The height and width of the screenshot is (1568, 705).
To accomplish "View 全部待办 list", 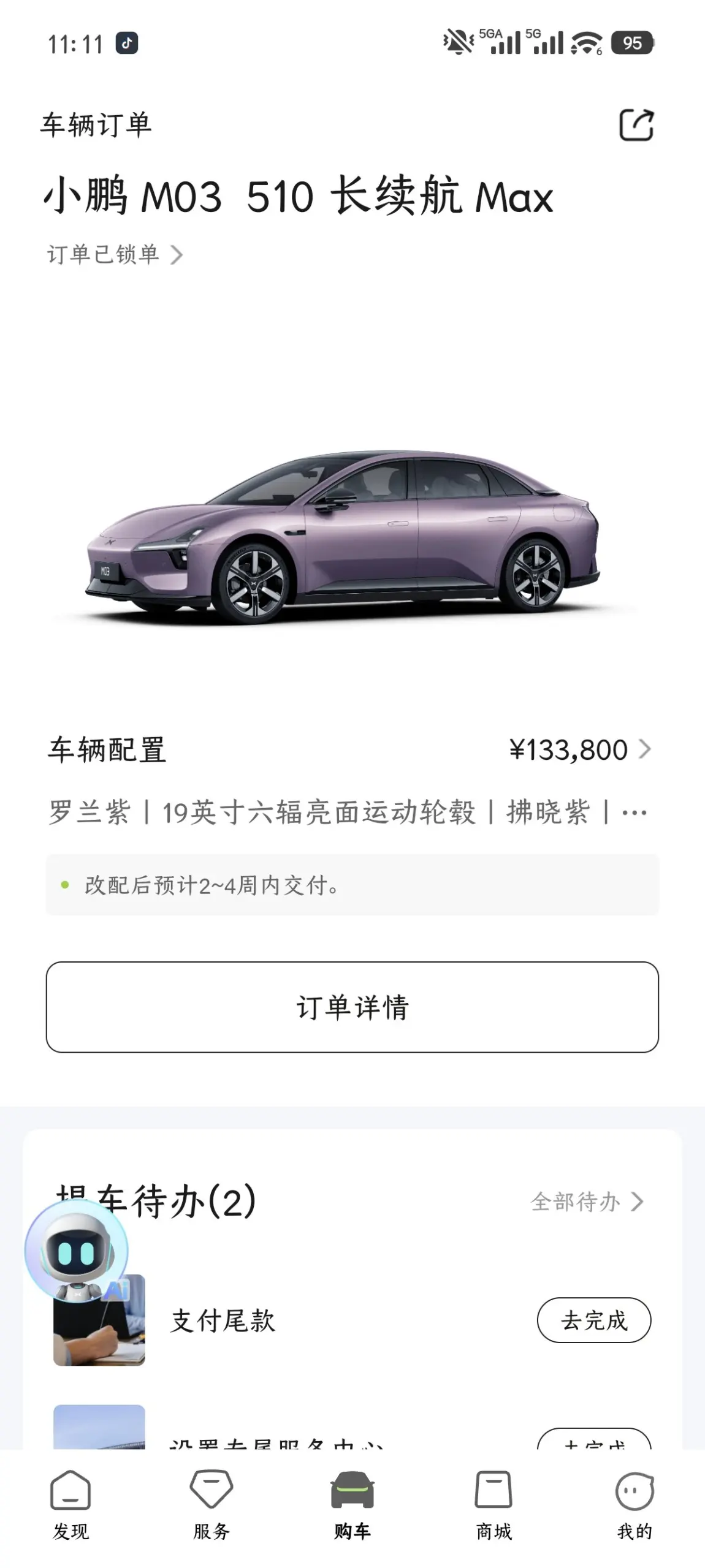I will [x=586, y=1201].
